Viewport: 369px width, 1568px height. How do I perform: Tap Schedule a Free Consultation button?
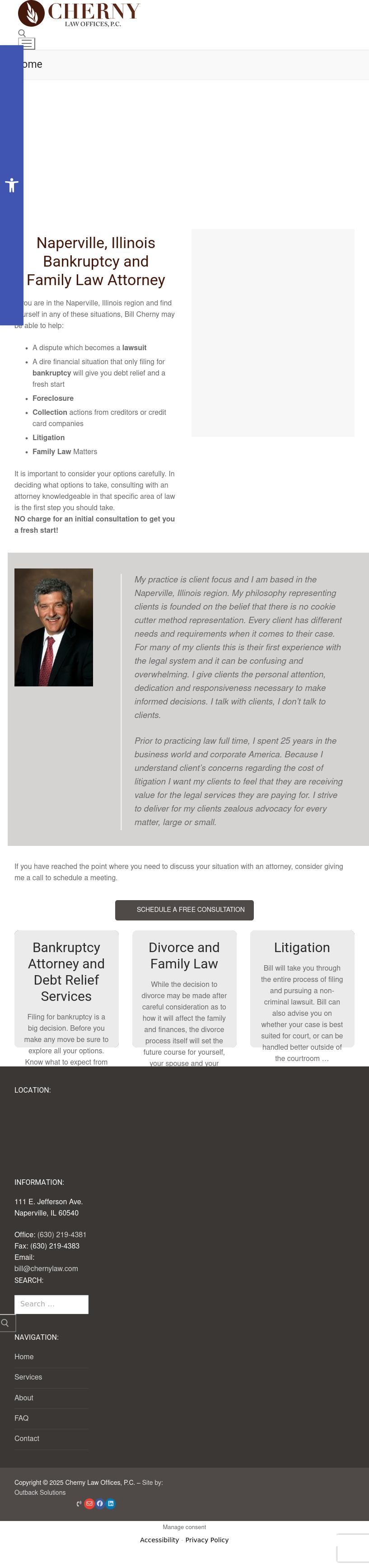(184, 909)
